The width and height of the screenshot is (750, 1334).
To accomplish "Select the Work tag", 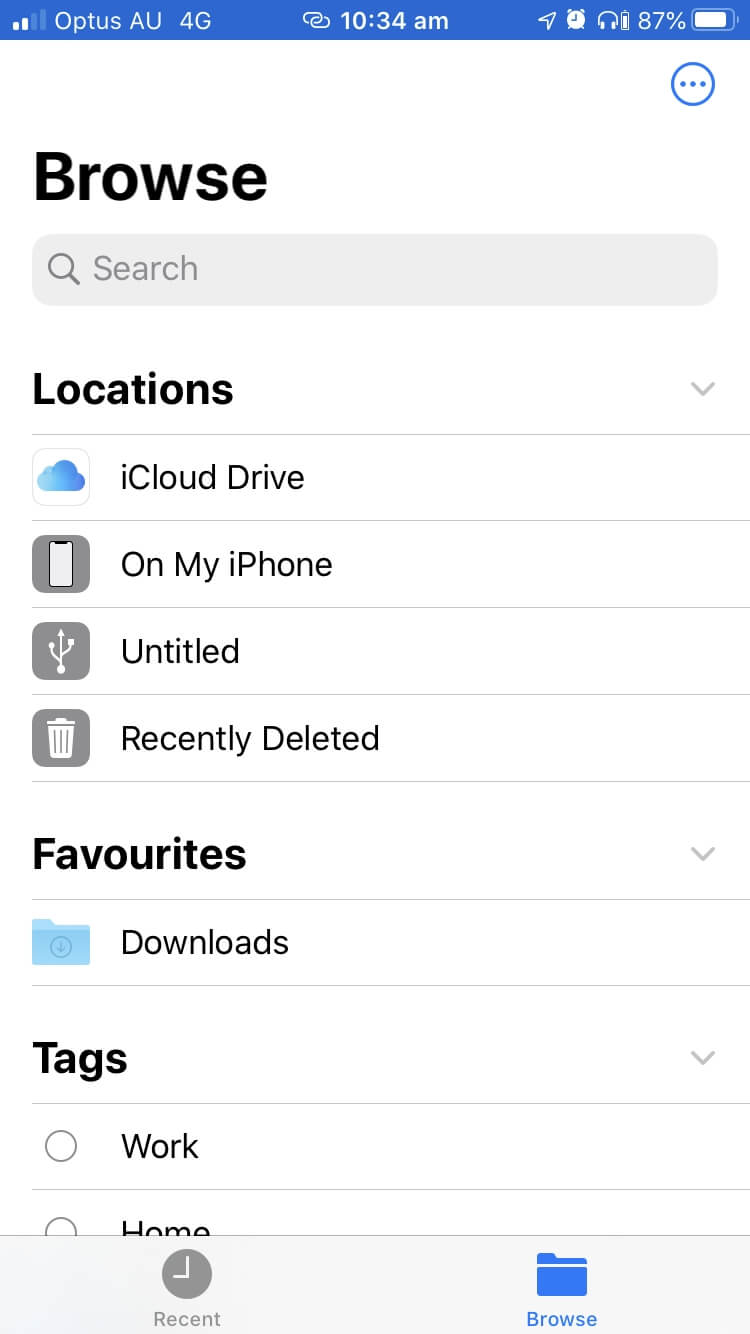I will 391,1146.
